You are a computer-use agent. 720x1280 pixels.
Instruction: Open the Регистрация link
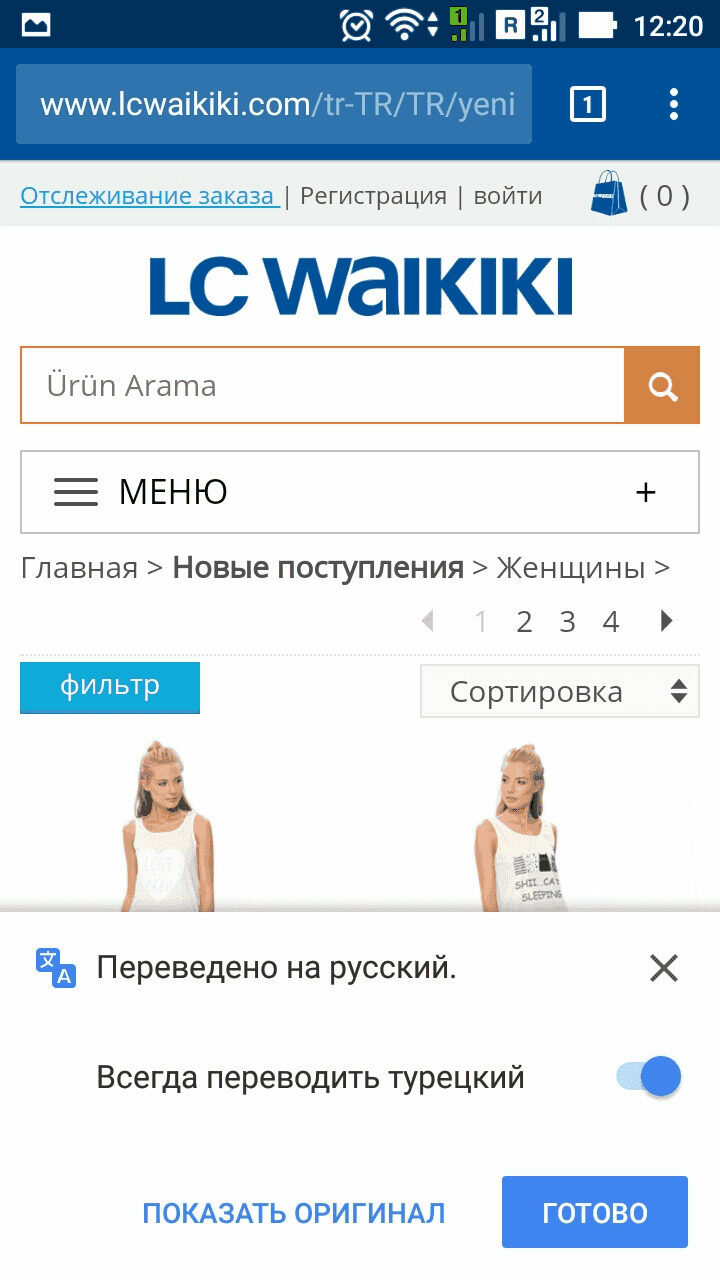pos(373,196)
